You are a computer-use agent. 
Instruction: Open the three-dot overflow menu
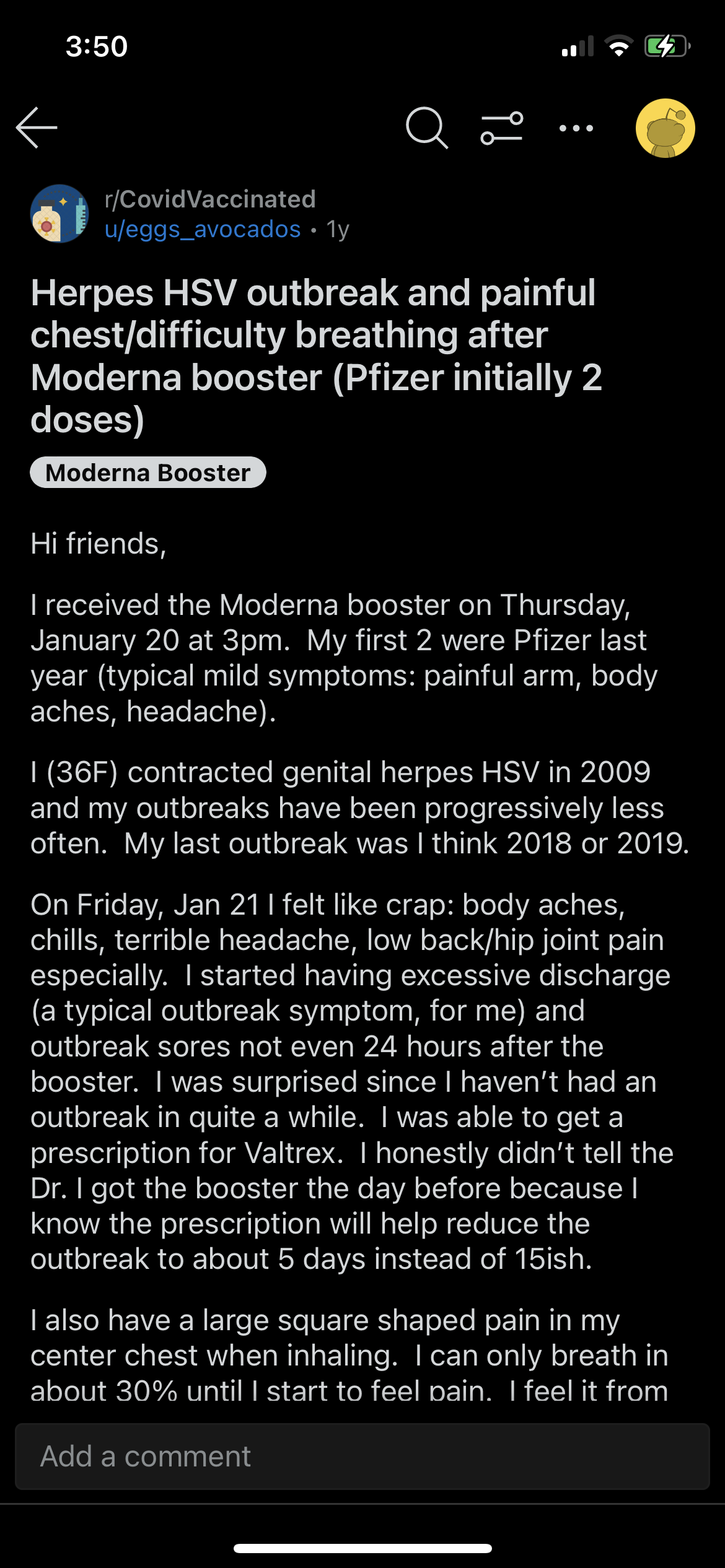click(576, 128)
